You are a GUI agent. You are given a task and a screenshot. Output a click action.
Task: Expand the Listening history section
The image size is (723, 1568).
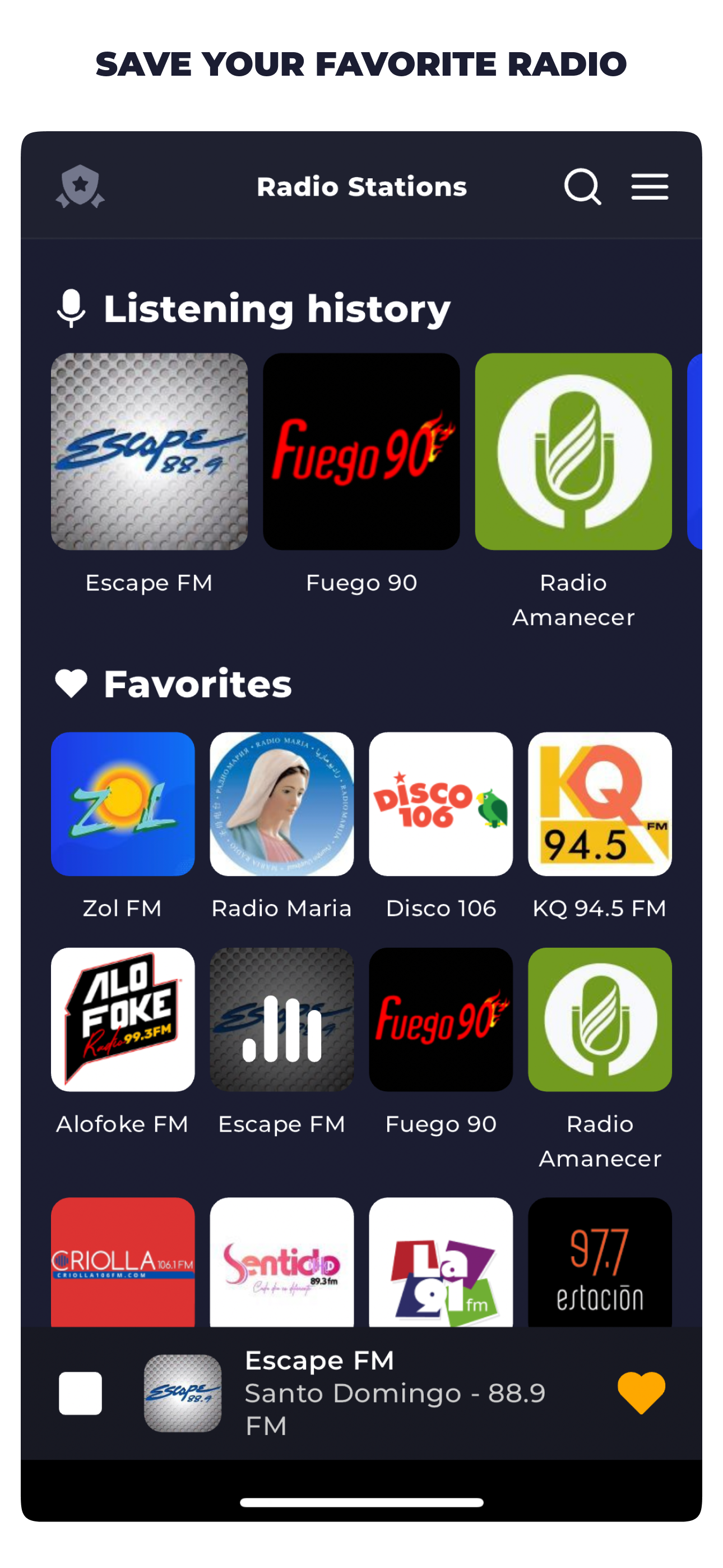277,308
